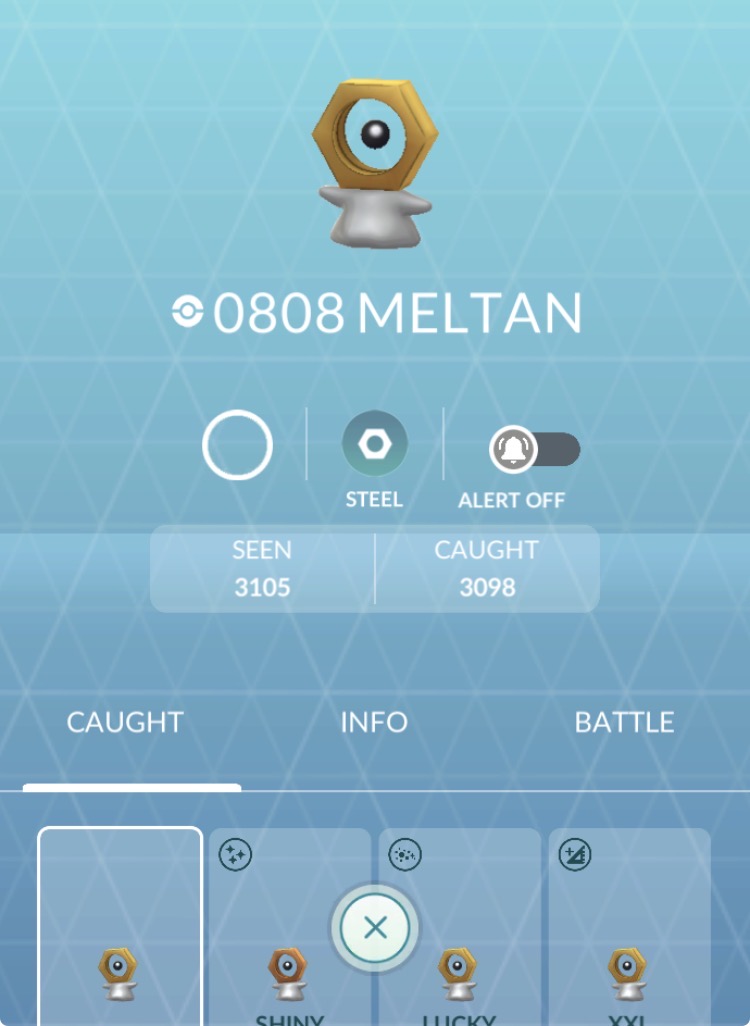750x1026 pixels.
Task: Switch to the Battle tab
Action: [624, 722]
